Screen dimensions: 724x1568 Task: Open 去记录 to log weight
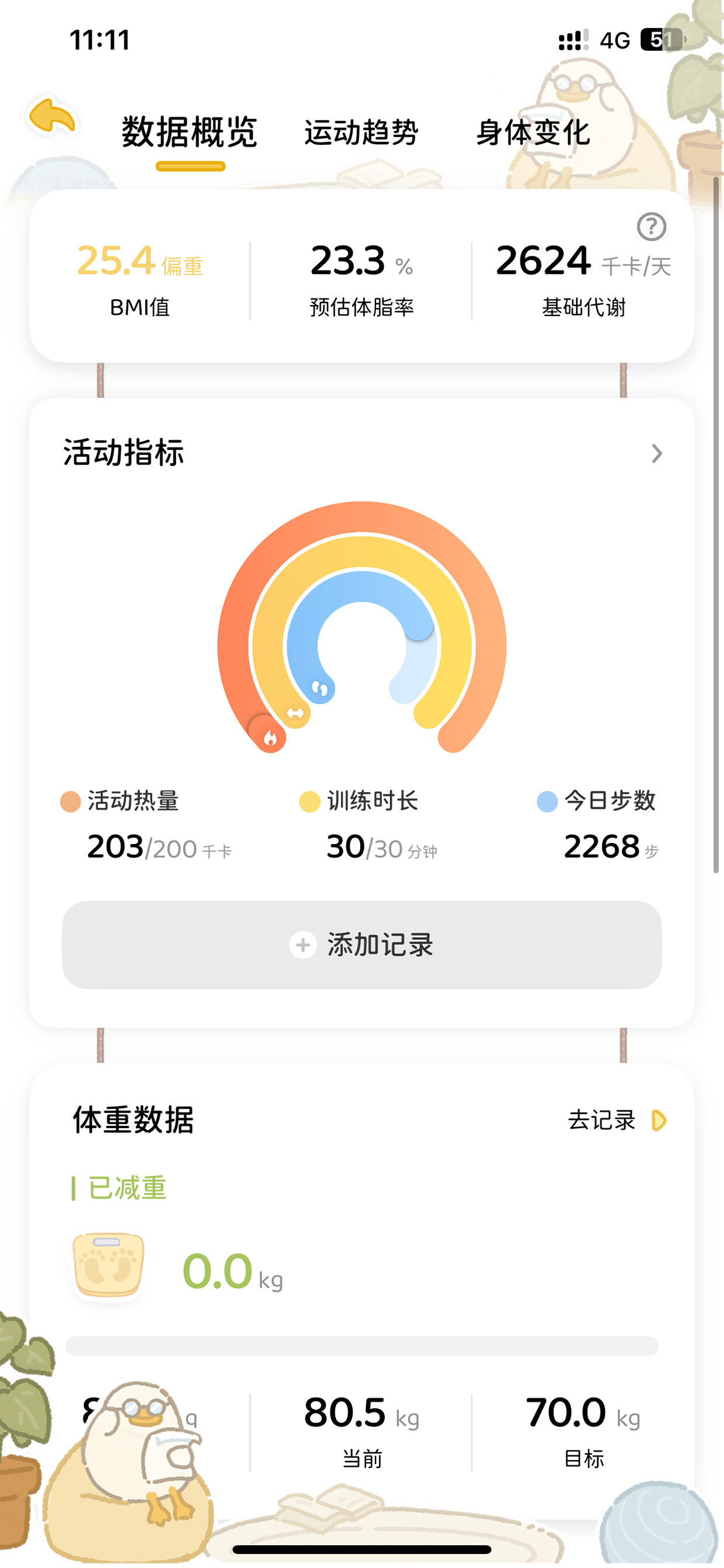(616, 1120)
